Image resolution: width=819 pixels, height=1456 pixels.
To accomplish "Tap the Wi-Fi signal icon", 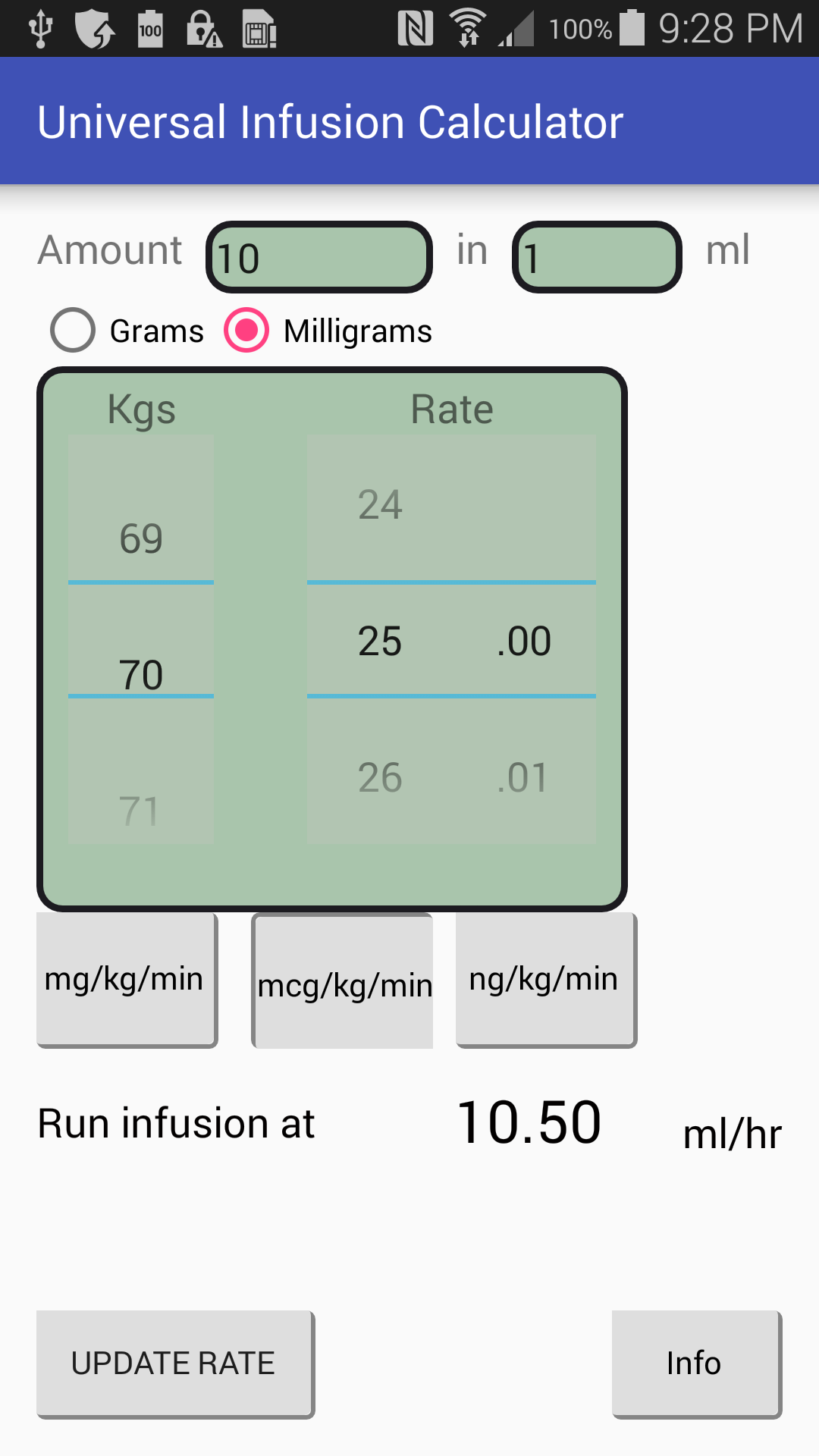I will pyautogui.click(x=469, y=29).
